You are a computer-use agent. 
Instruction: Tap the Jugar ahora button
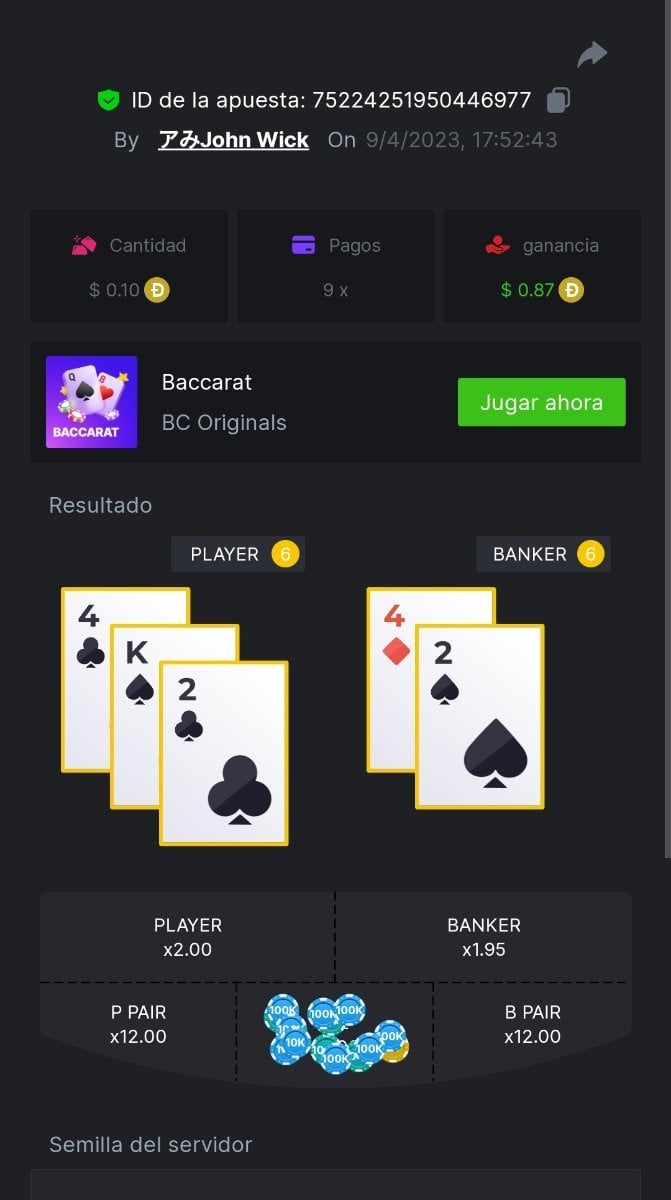[541, 402]
